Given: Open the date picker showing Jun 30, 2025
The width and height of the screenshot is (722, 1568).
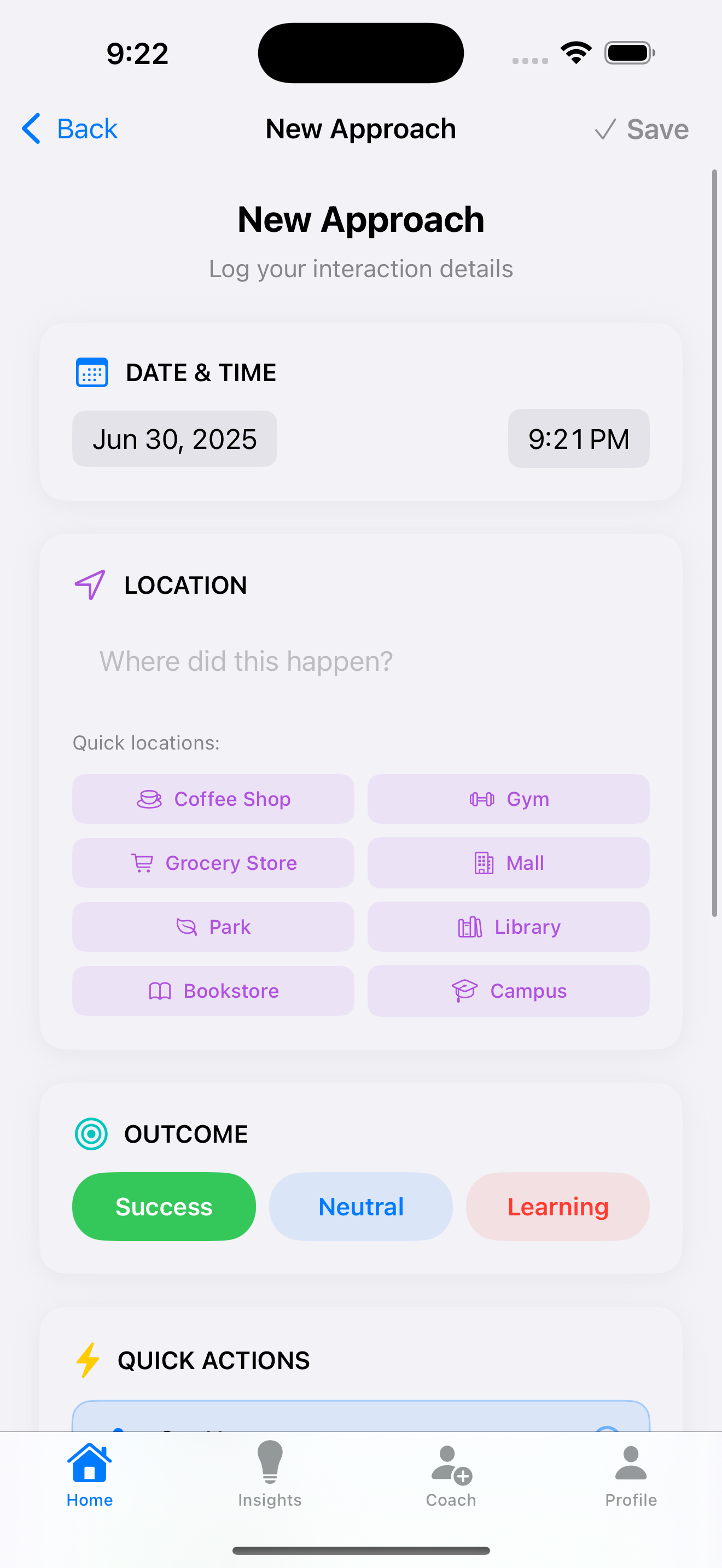Looking at the screenshot, I should (174, 439).
